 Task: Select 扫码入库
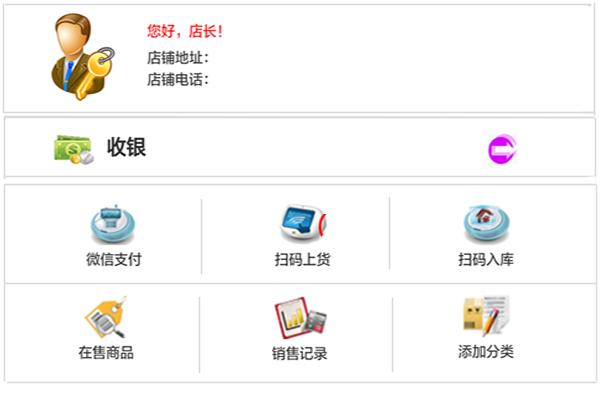point(486,237)
